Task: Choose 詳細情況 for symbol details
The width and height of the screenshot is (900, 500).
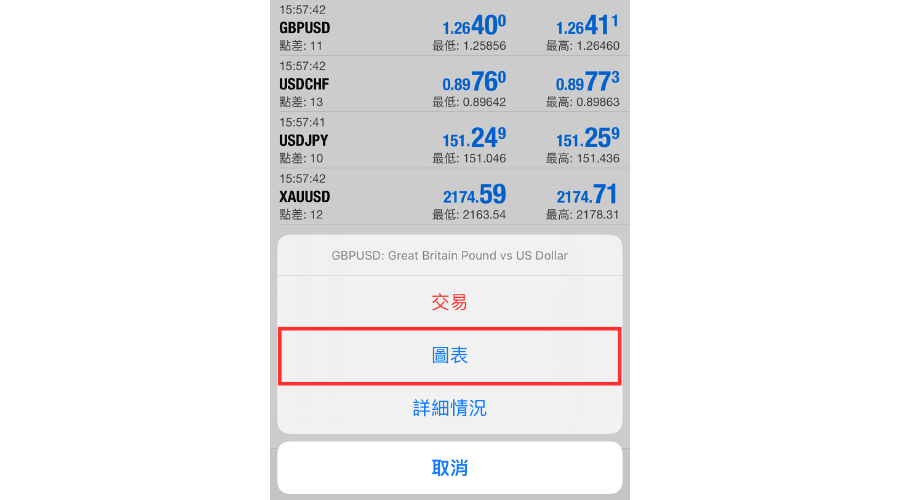Action: (x=449, y=408)
